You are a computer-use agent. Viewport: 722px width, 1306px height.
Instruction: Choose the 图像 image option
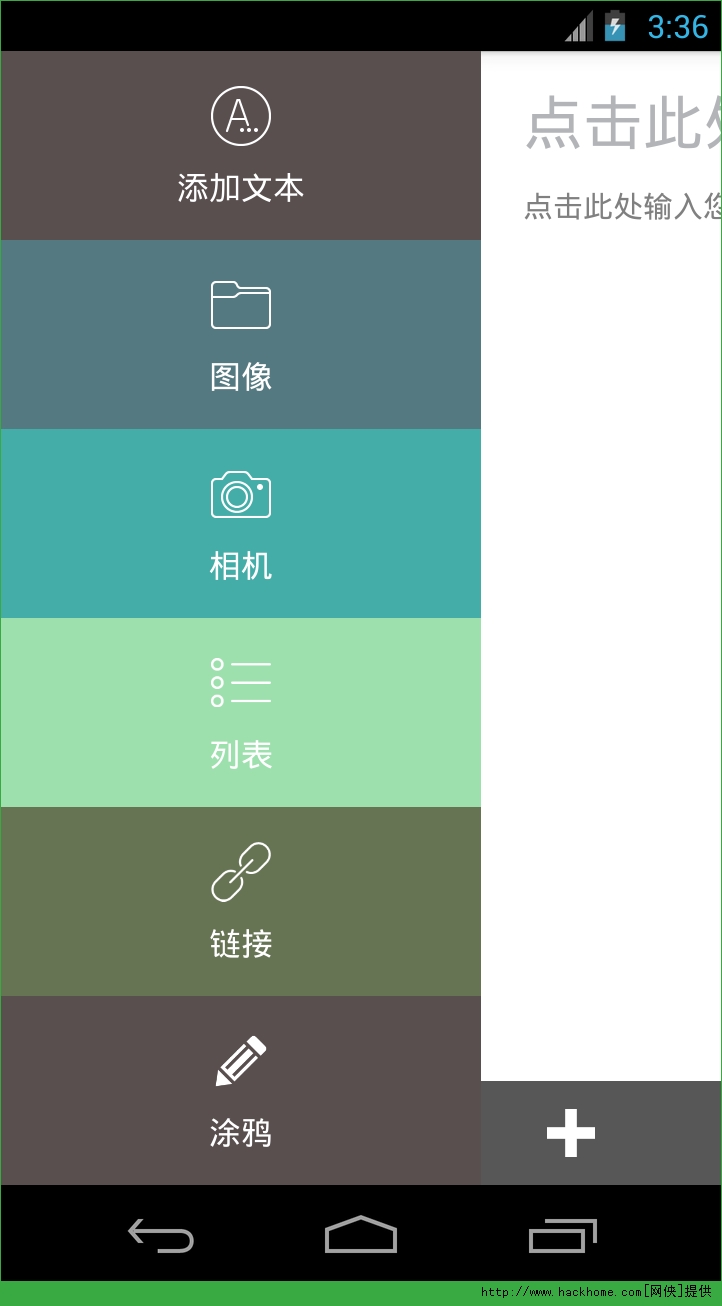pyautogui.click(x=240, y=335)
